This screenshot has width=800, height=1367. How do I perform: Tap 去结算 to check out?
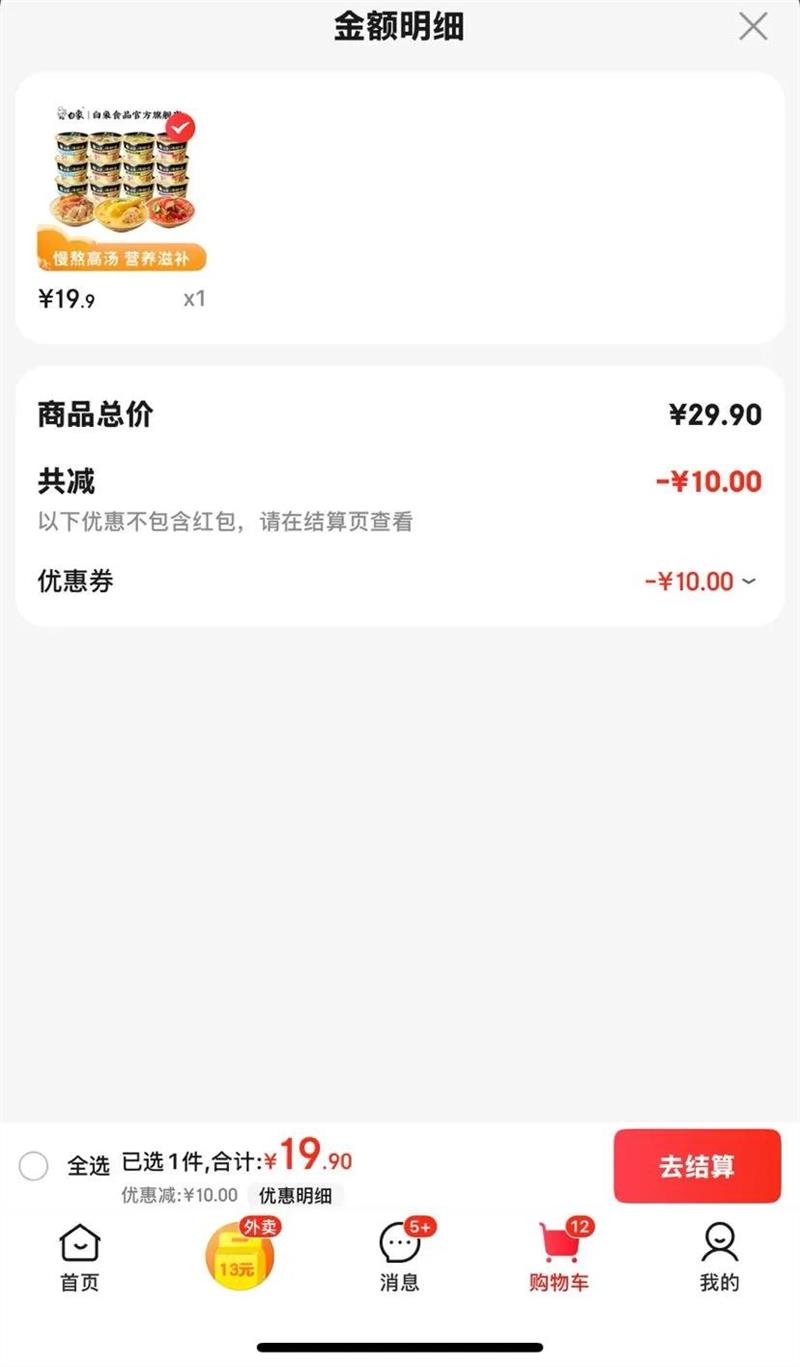point(697,1166)
